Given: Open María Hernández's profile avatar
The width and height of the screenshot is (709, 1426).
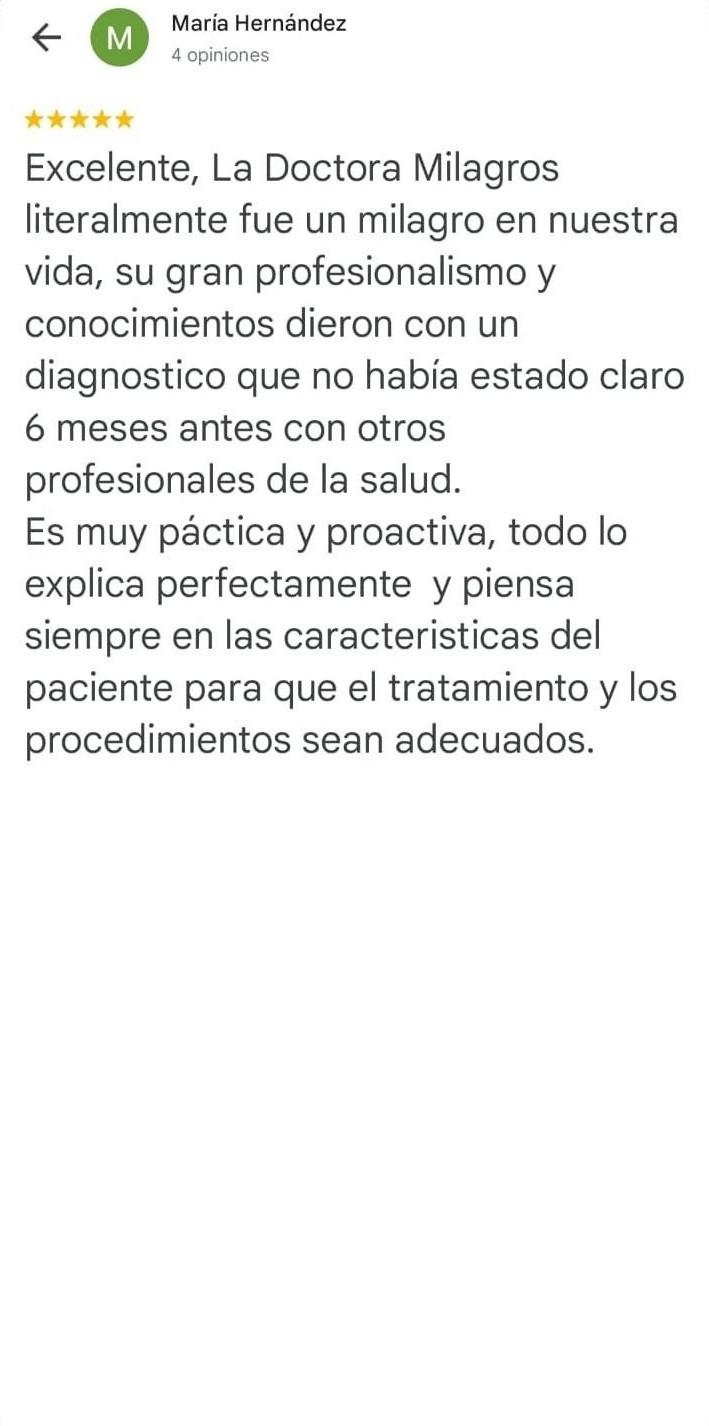Looking at the screenshot, I should click(x=119, y=38).
